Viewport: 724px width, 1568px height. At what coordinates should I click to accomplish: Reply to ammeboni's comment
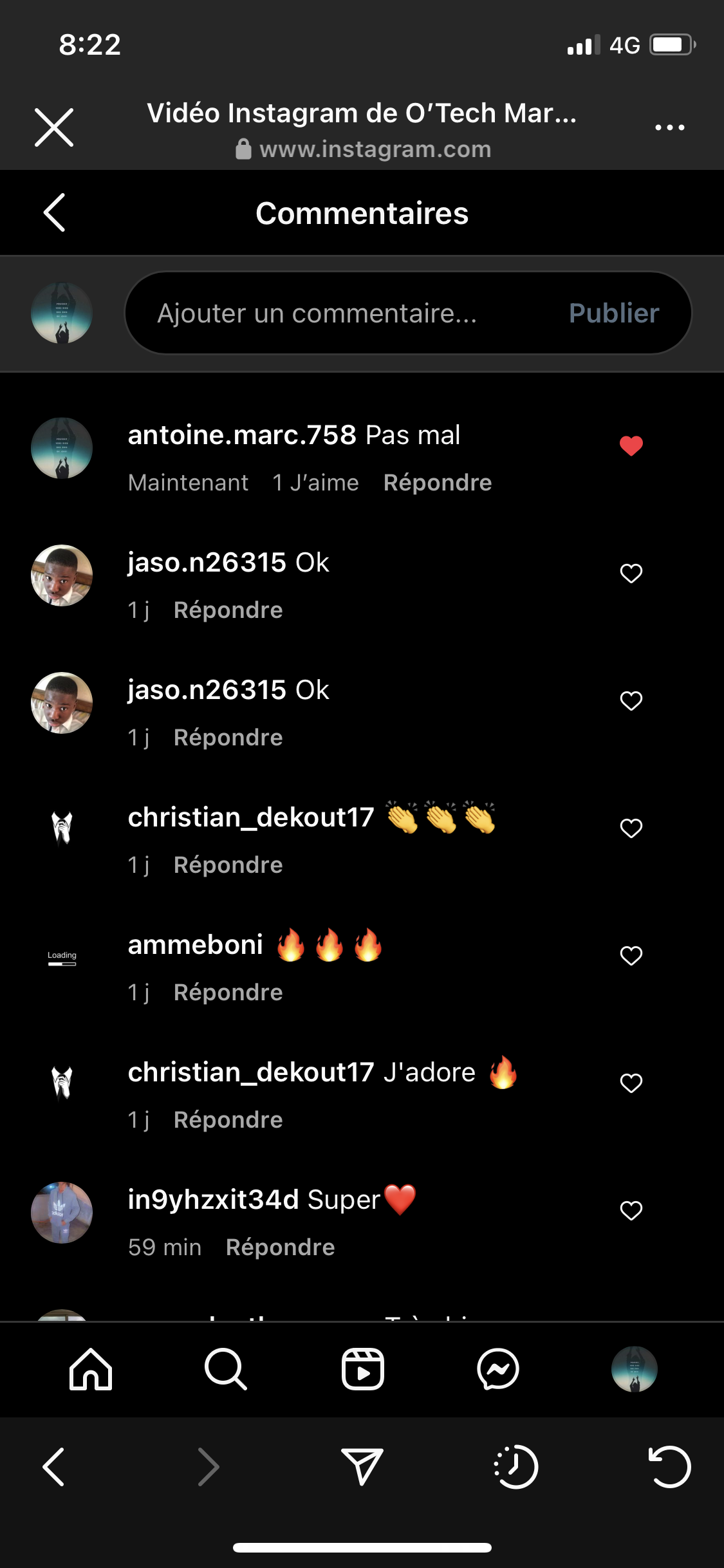(228, 993)
